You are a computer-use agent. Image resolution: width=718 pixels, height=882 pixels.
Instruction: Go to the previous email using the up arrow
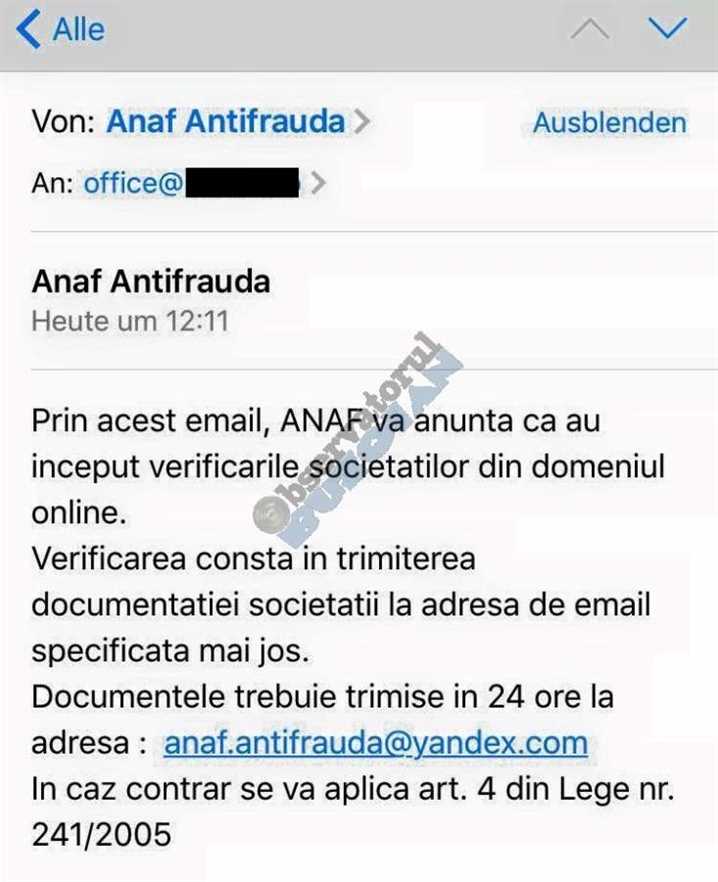pyautogui.click(x=589, y=30)
